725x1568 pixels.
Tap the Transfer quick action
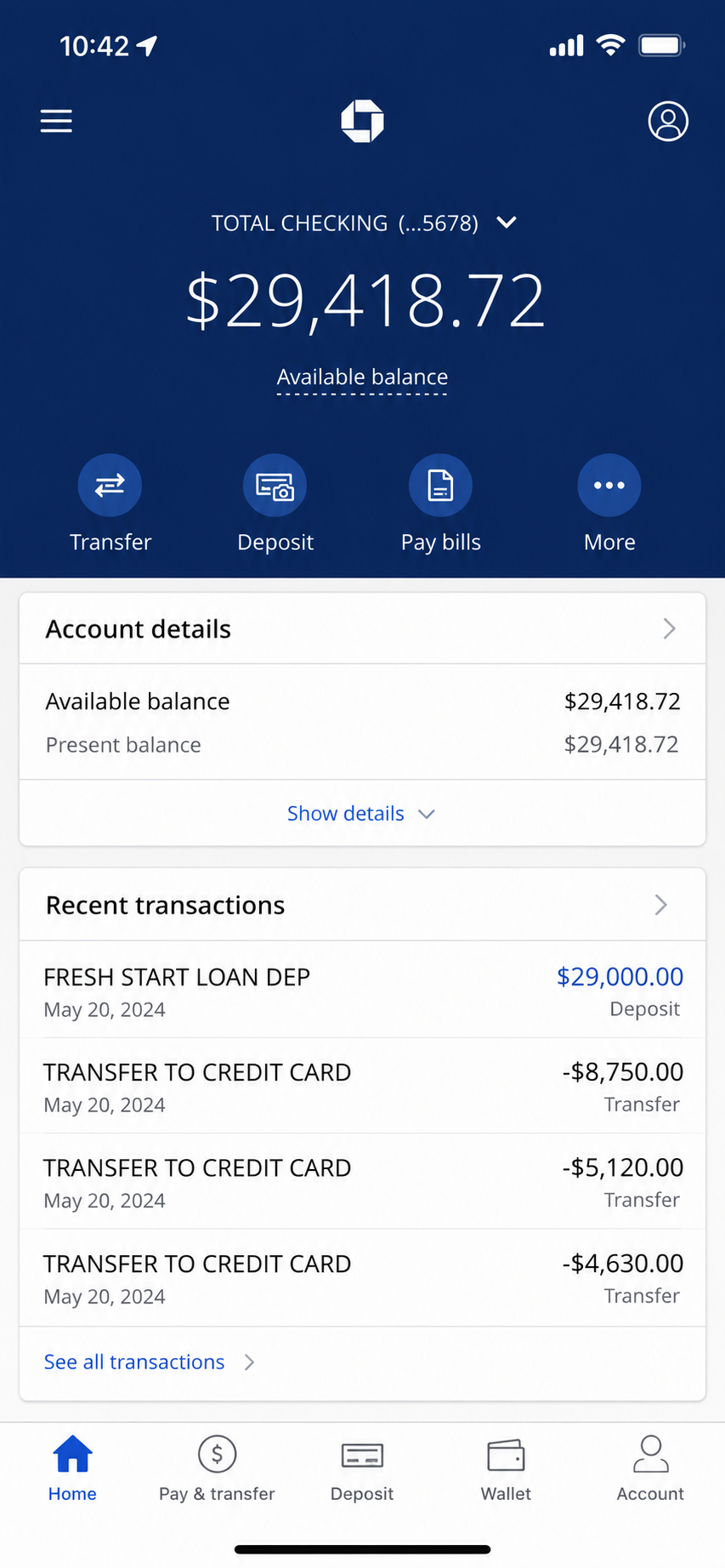110,503
